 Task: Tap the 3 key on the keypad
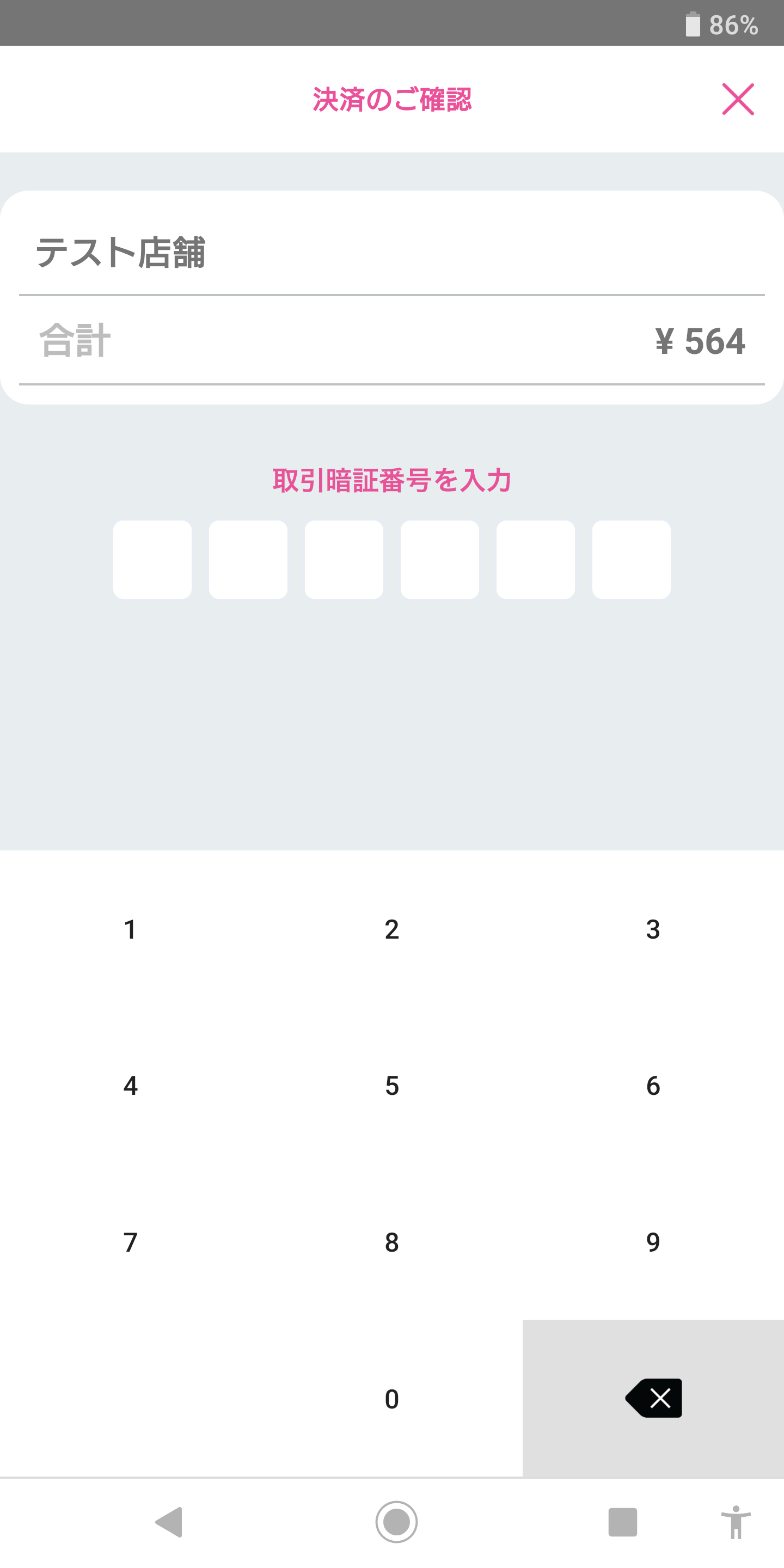pyautogui.click(x=653, y=929)
